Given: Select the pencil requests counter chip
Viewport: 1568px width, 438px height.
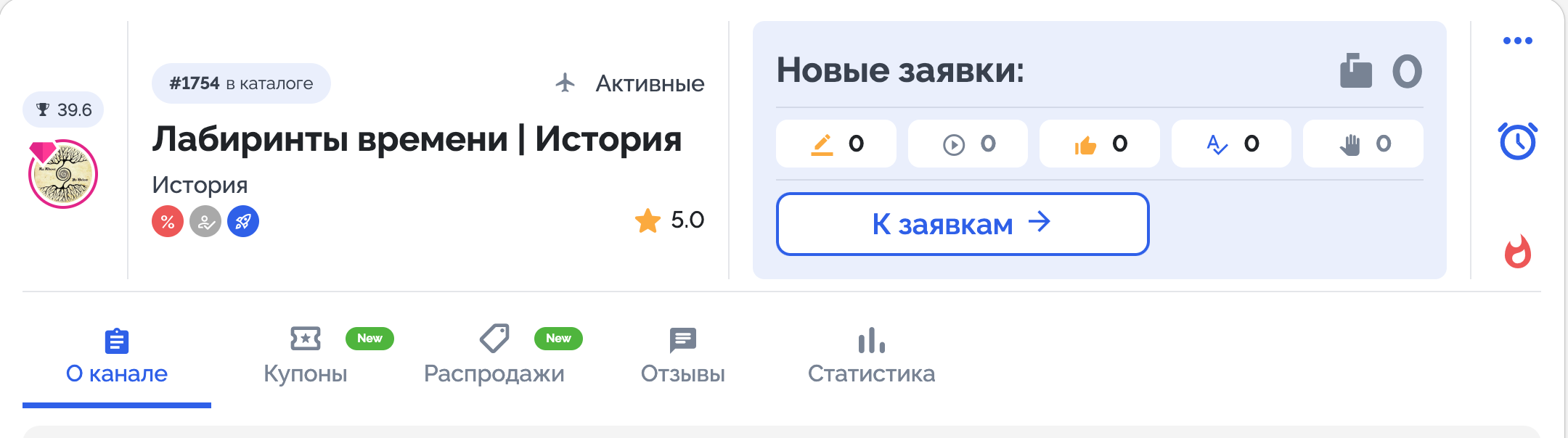Looking at the screenshot, I should [x=836, y=144].
